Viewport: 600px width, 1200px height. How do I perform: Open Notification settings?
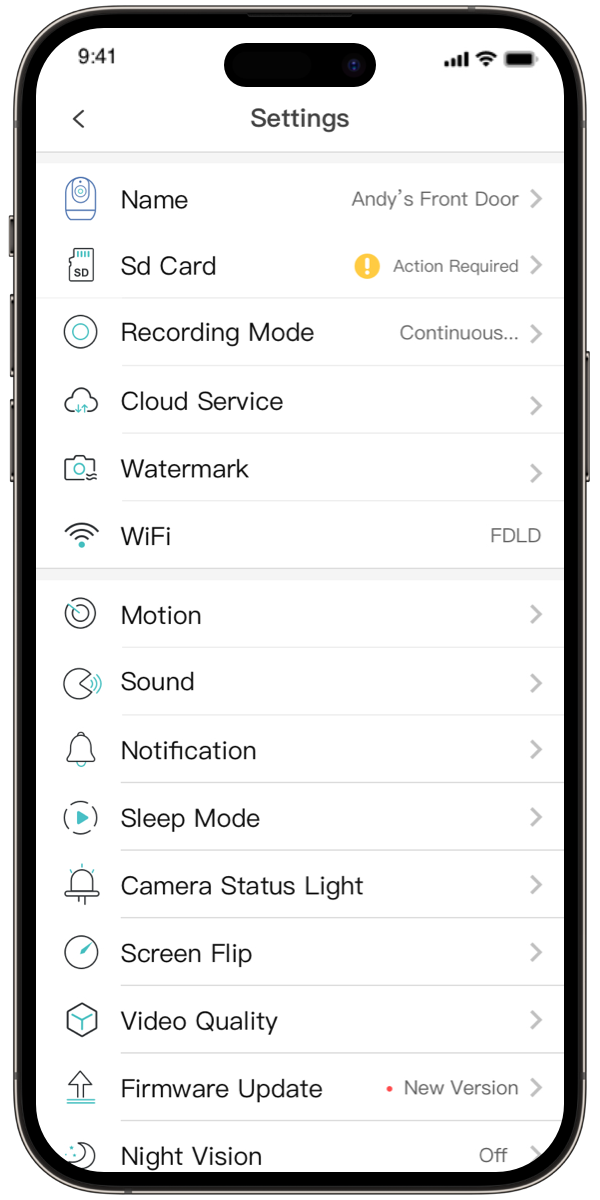[300, 750]
